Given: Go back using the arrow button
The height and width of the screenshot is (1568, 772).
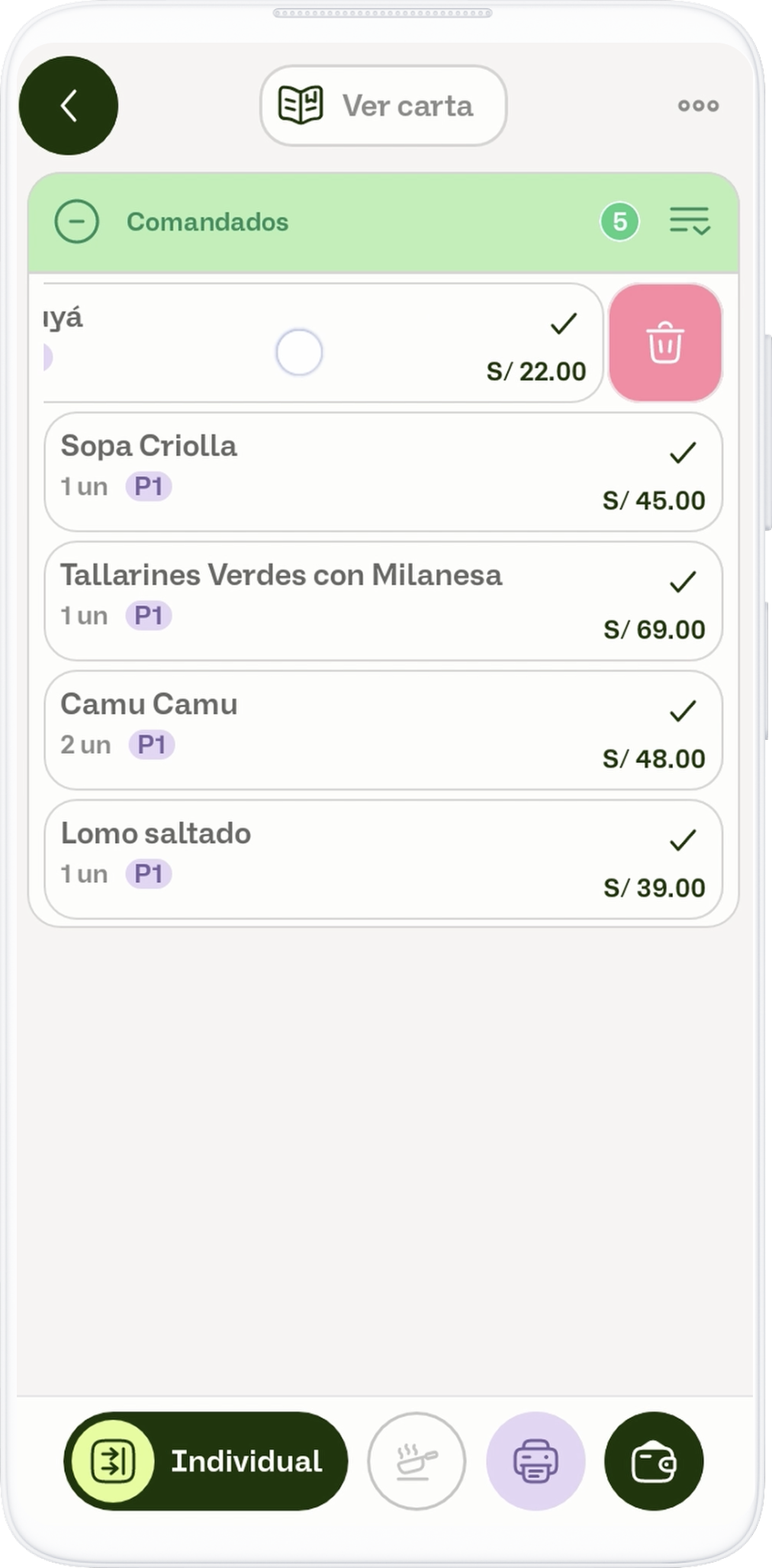Looking at the screenshot, I should click(x=69, y=106).
